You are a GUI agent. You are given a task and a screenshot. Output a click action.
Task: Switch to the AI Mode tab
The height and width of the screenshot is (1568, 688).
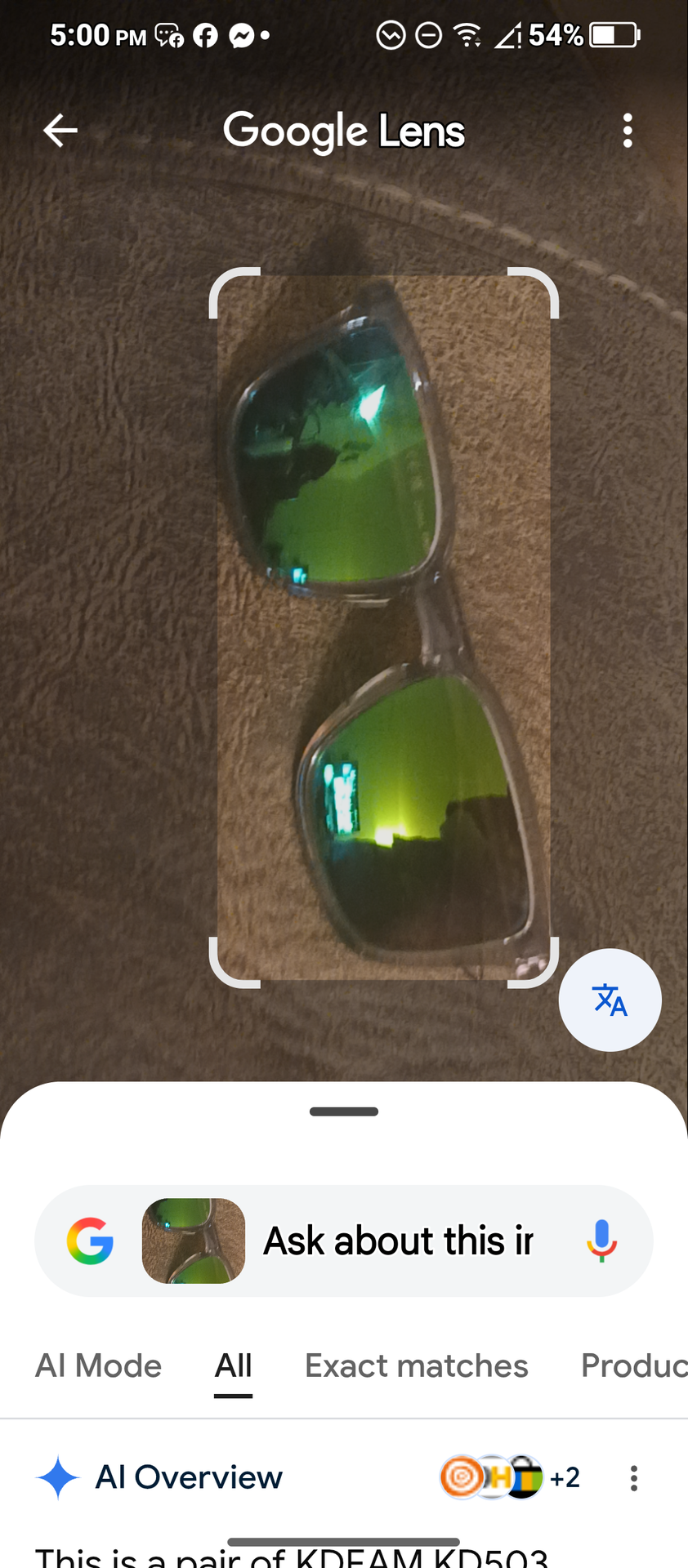(x=98, y=1365)
